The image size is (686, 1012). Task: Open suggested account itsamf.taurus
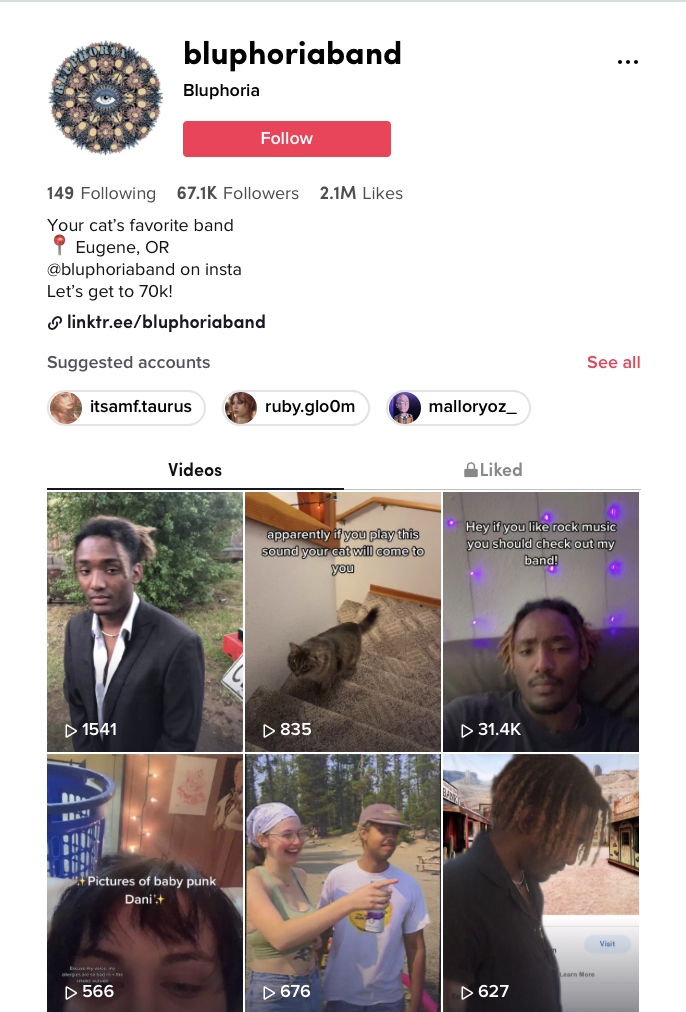coord(126,407)
